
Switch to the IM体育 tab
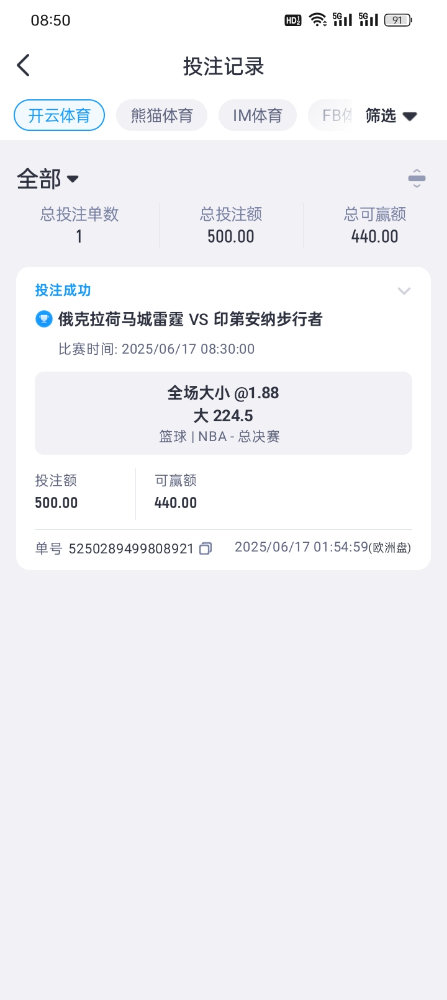[x=258, y=115]
